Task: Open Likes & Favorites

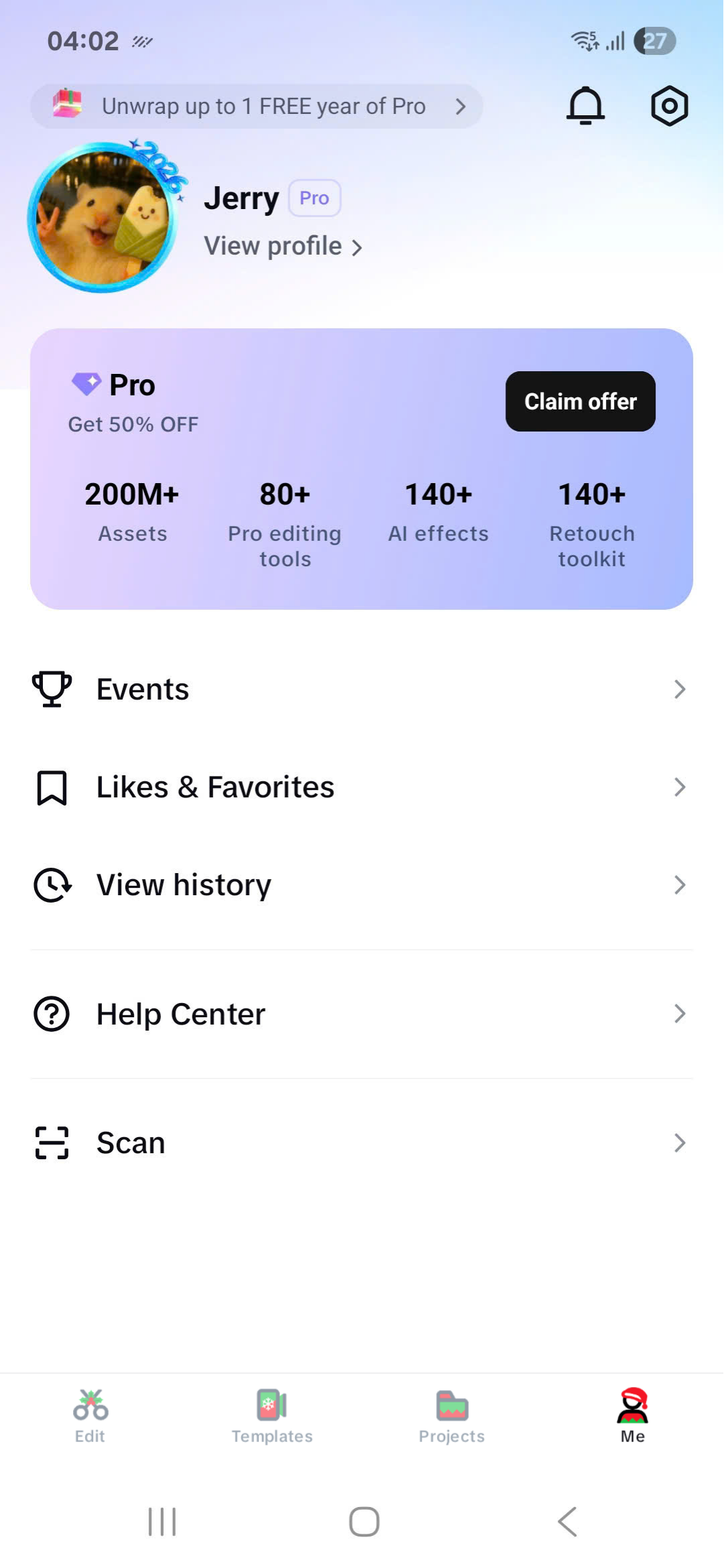Action: pos(361,787)
